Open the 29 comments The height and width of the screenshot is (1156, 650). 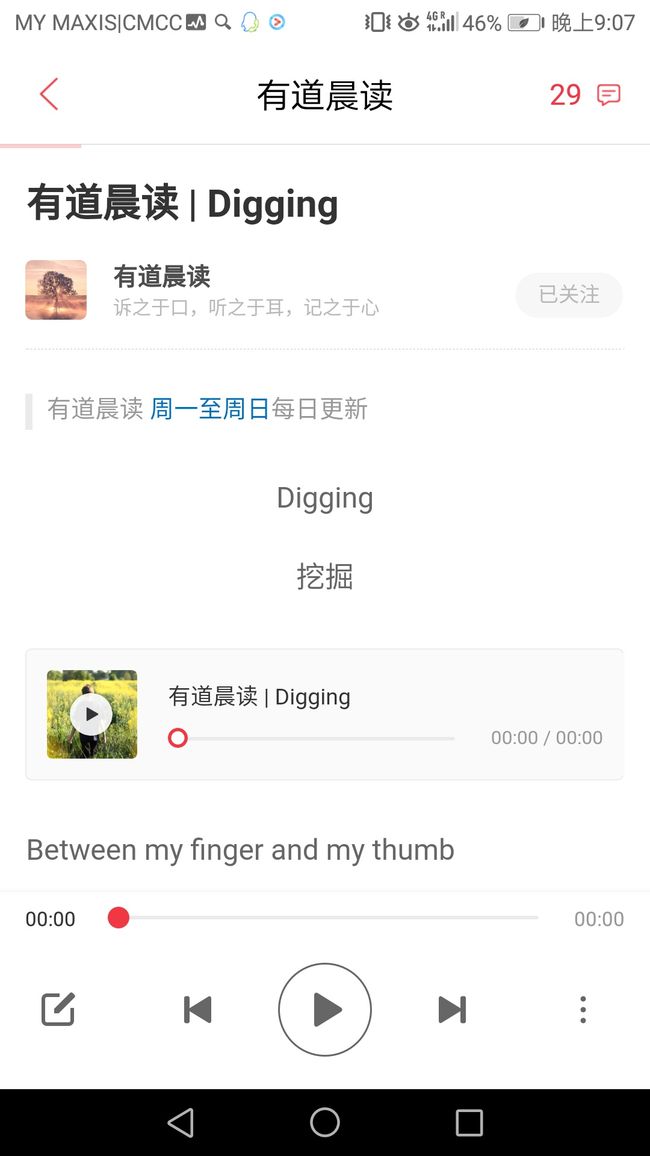585,95
